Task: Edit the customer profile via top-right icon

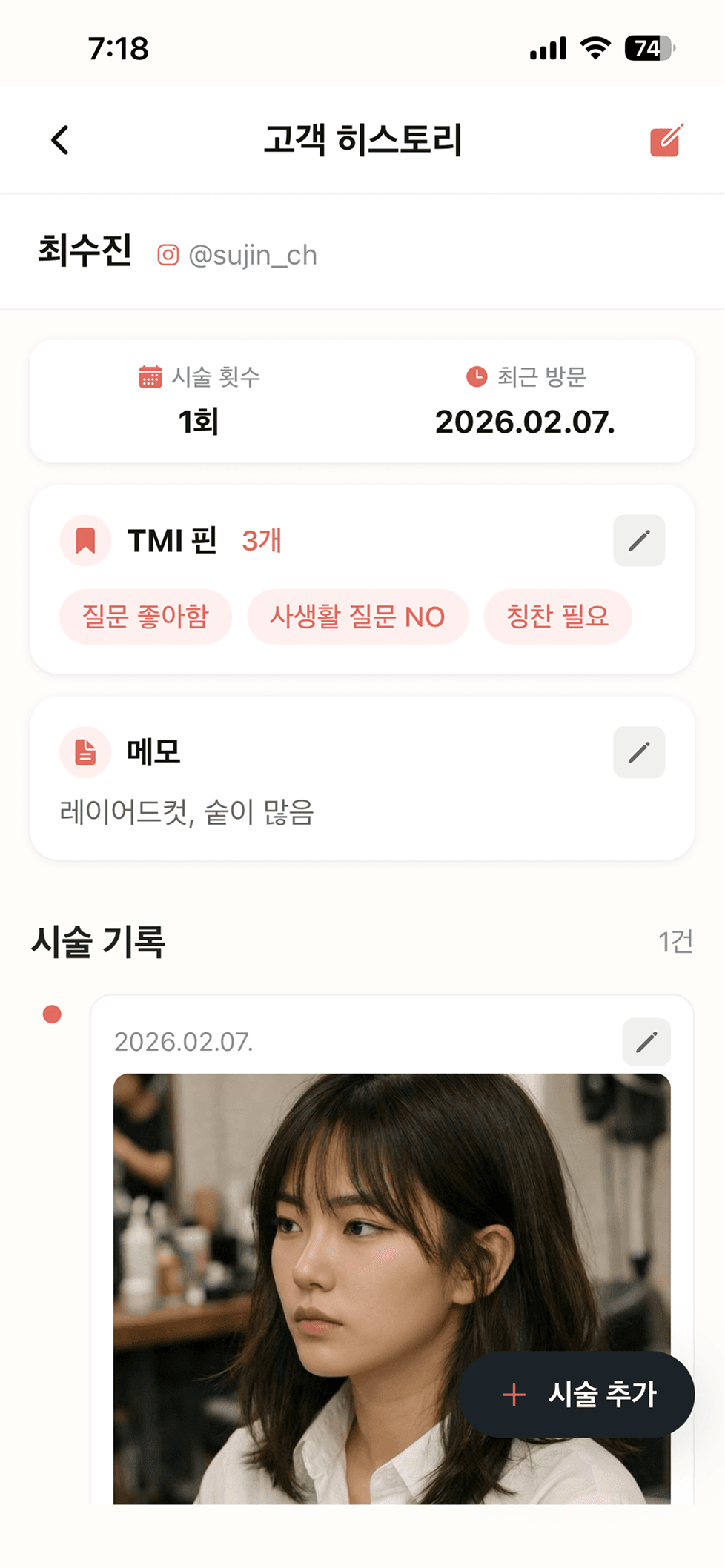Action: pyautogui.click(x=666, y=140)
